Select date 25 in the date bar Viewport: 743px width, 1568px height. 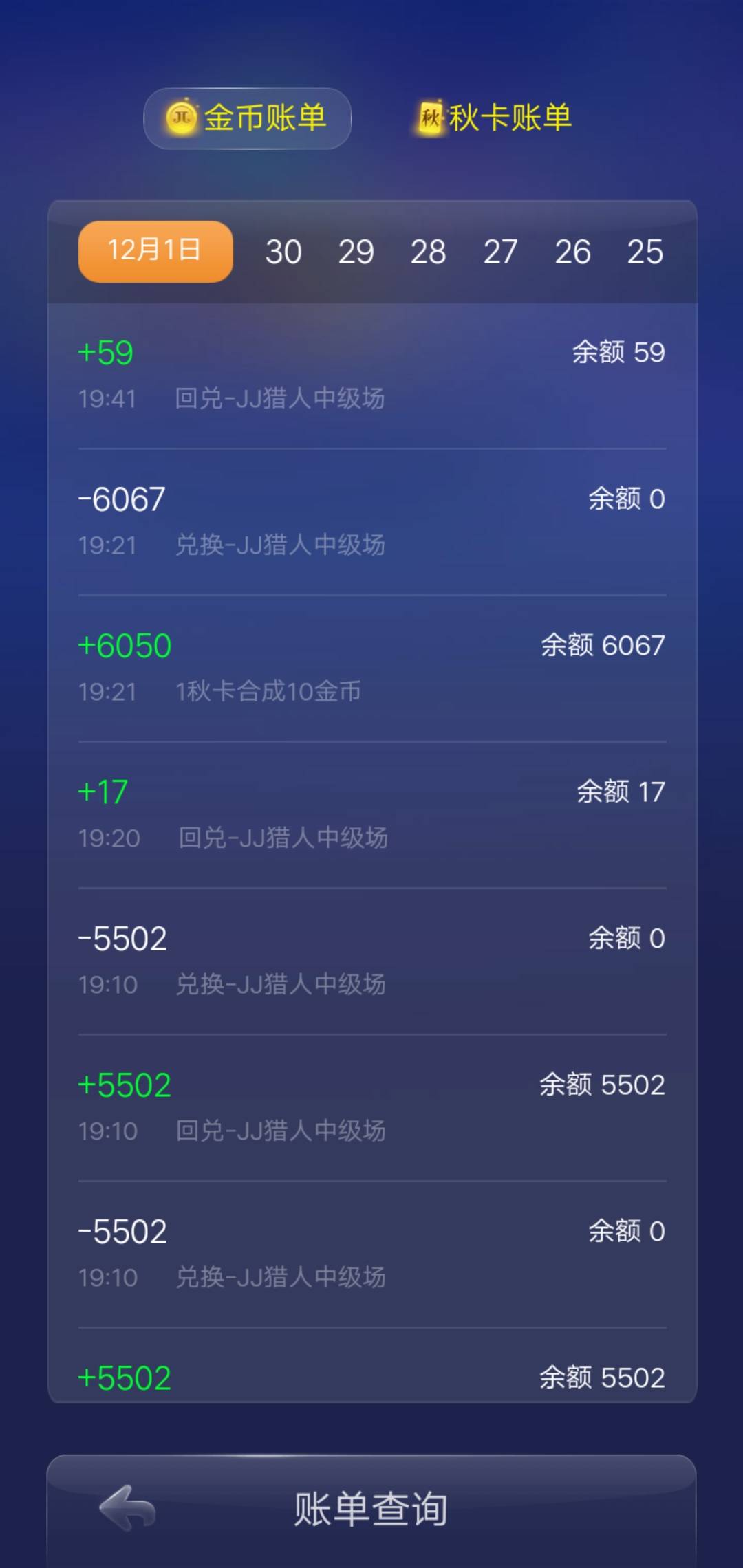[645, 252]
